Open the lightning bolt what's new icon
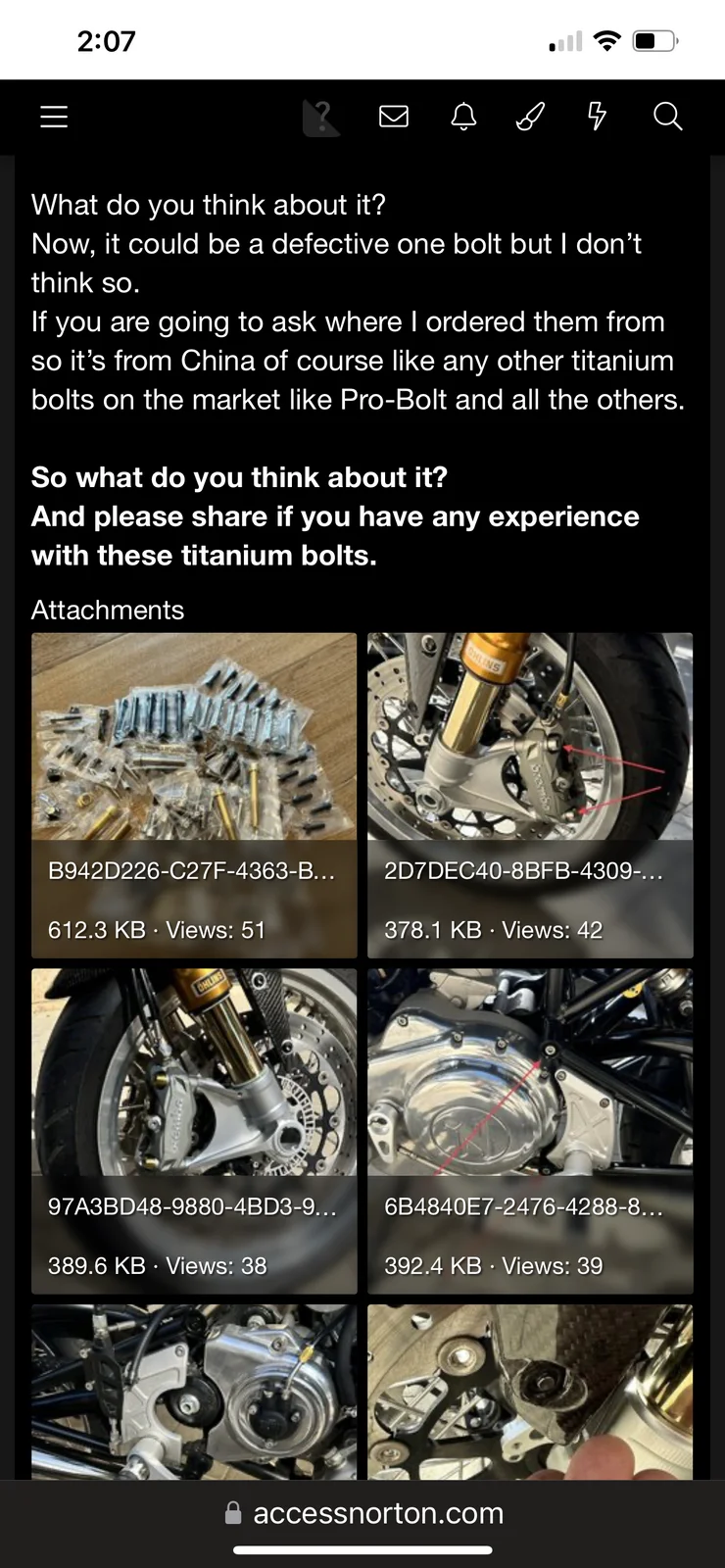 pyautogui.click(x=597, y=117)
